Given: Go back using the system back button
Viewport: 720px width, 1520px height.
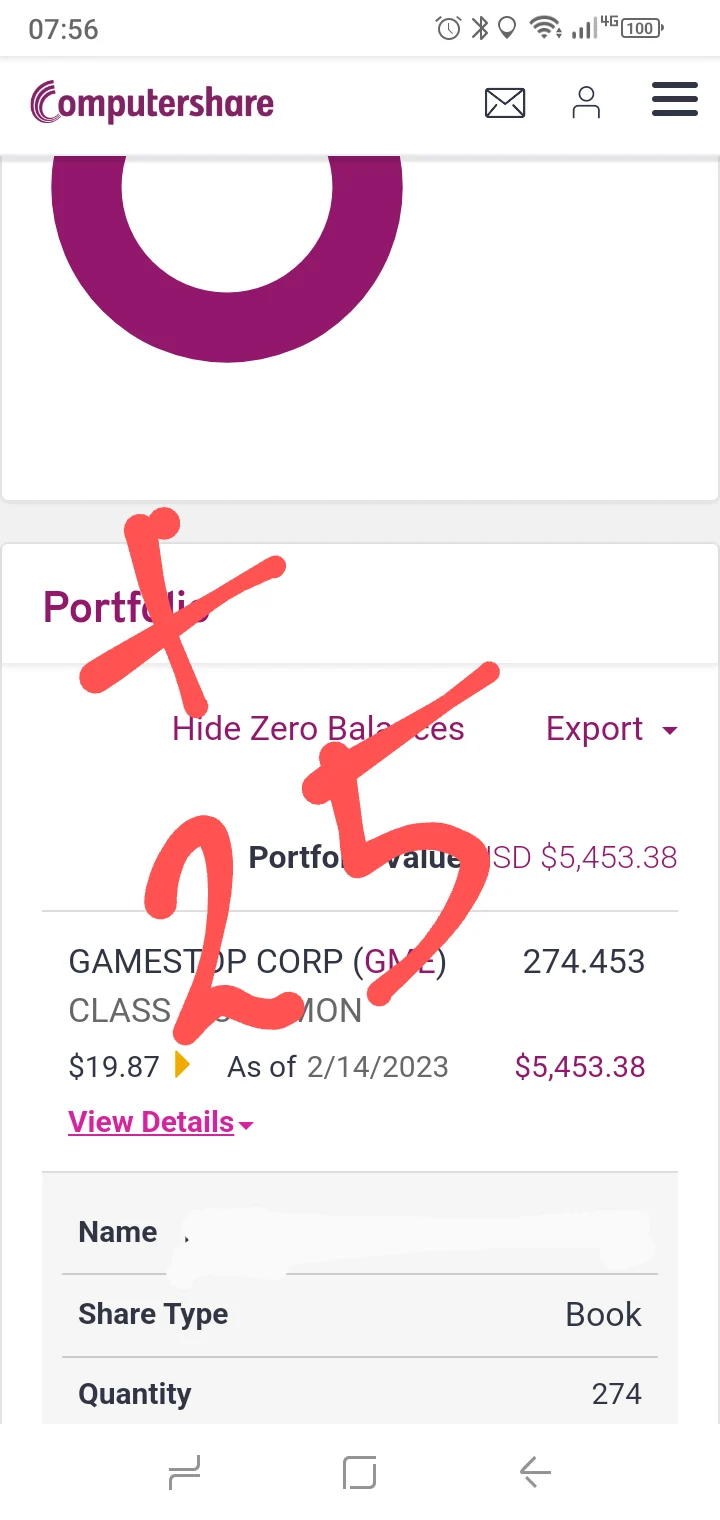Looking at the screenshot, I should (535, 1471).
